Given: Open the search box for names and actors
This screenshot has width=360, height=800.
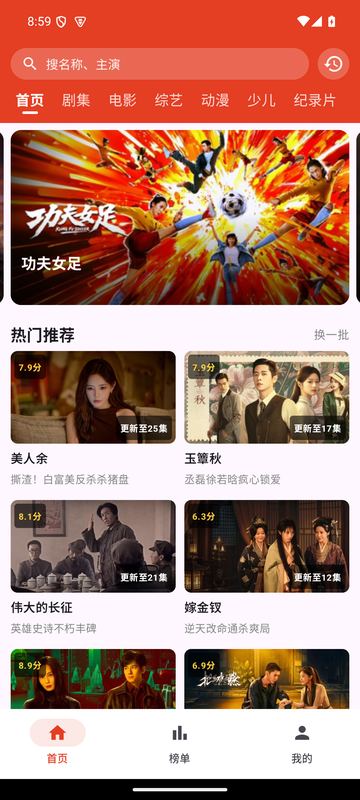Looking at the screenshot, I should point(160,64).
